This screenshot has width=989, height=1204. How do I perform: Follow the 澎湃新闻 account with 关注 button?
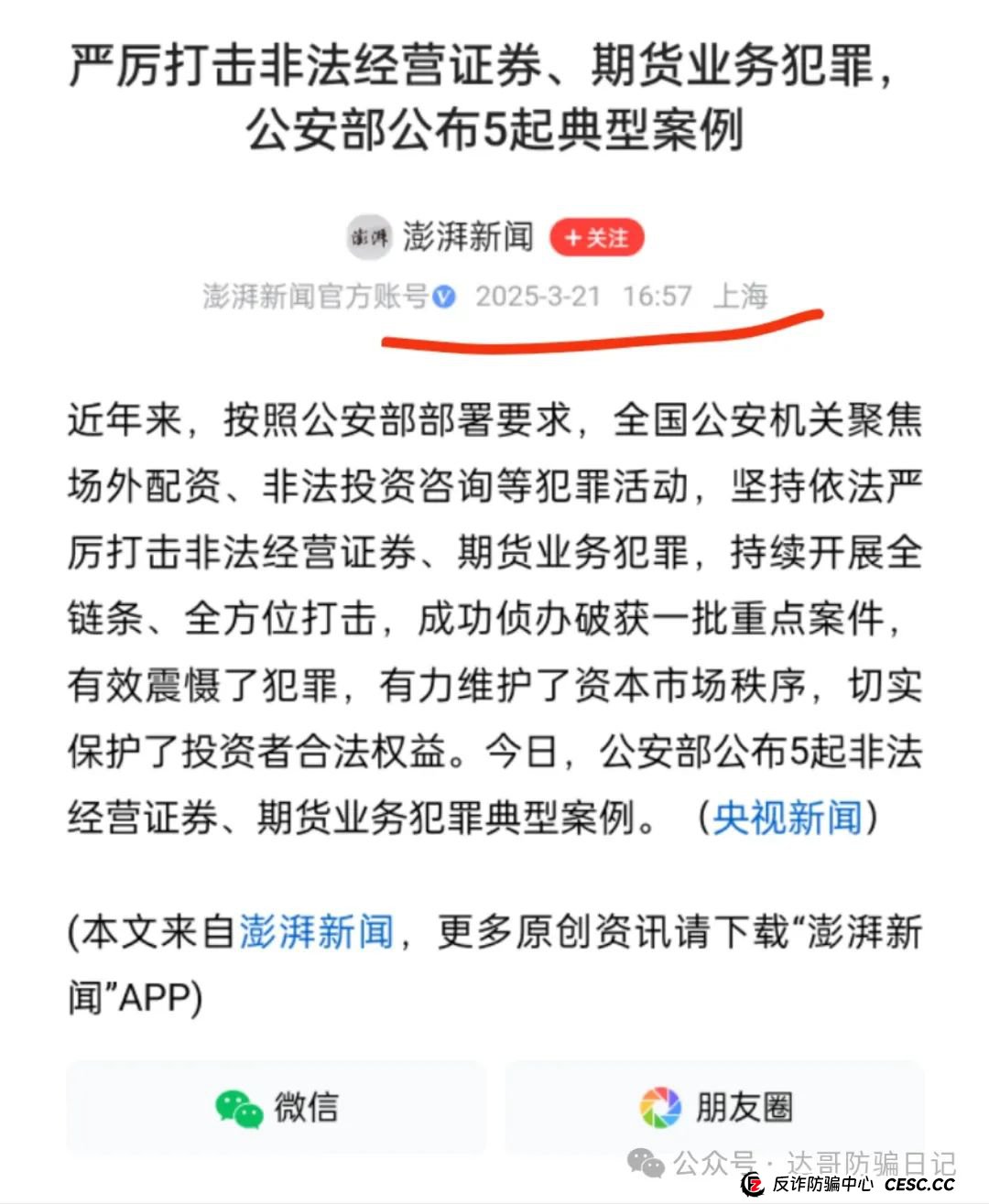tap(596, 238)
